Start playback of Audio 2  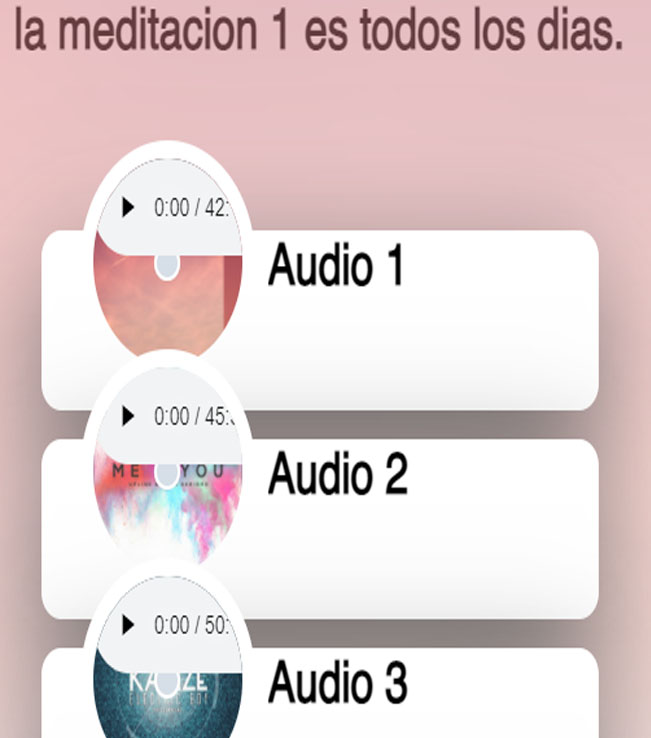click(127, 416)
